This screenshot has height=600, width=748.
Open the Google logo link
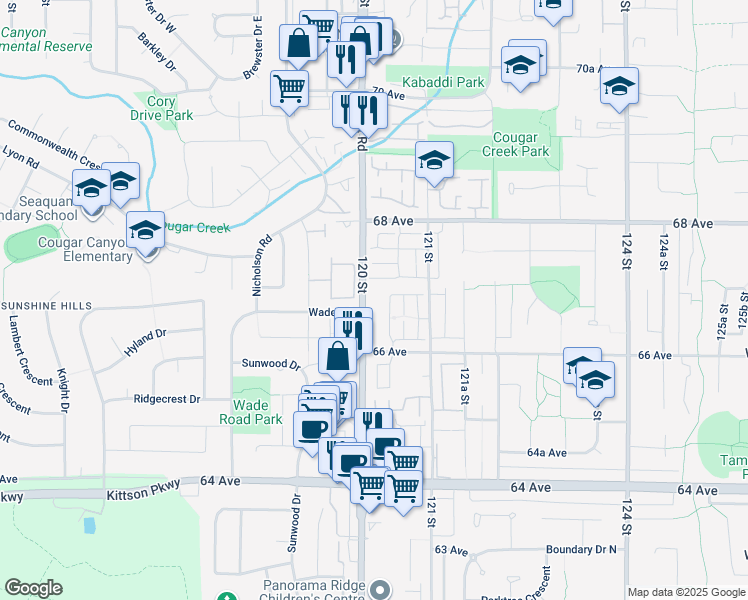(x=33, y=588)
